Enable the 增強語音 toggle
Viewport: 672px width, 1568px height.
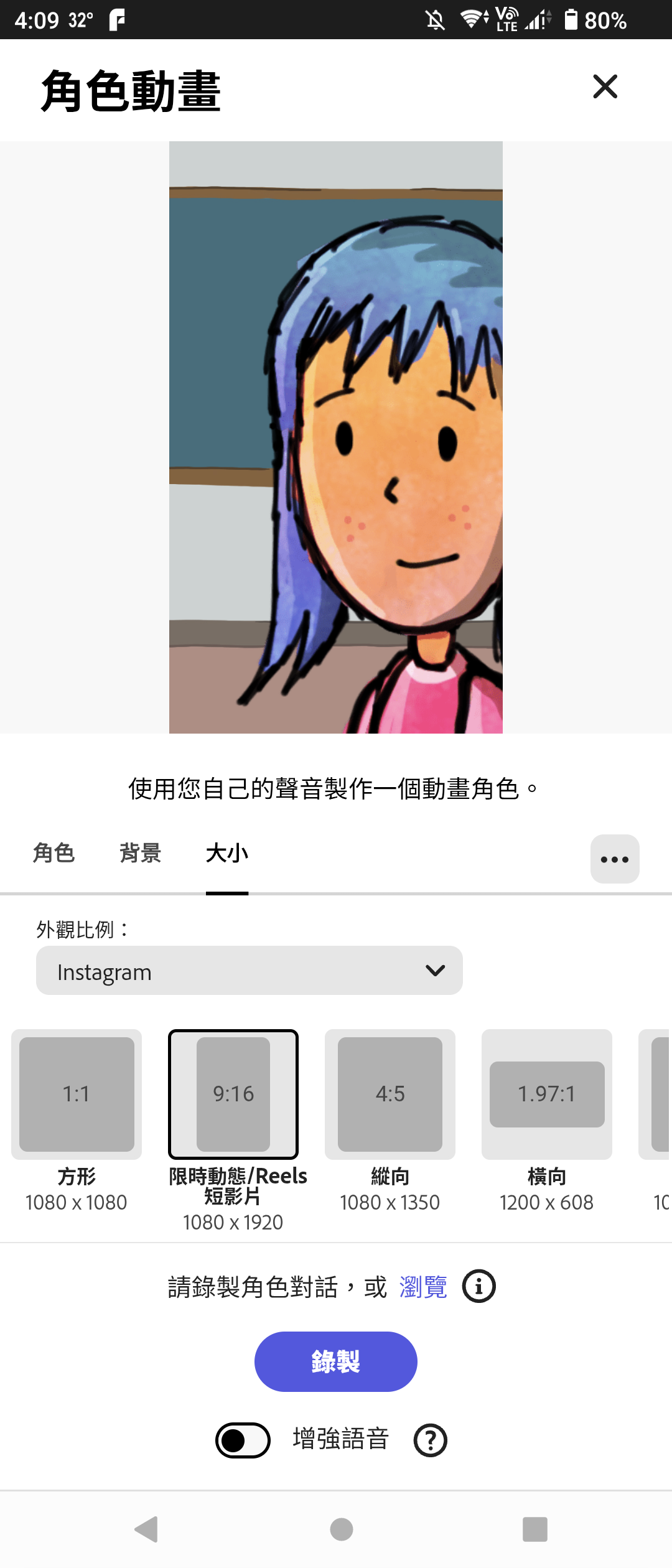click(x=241, y=1439)
